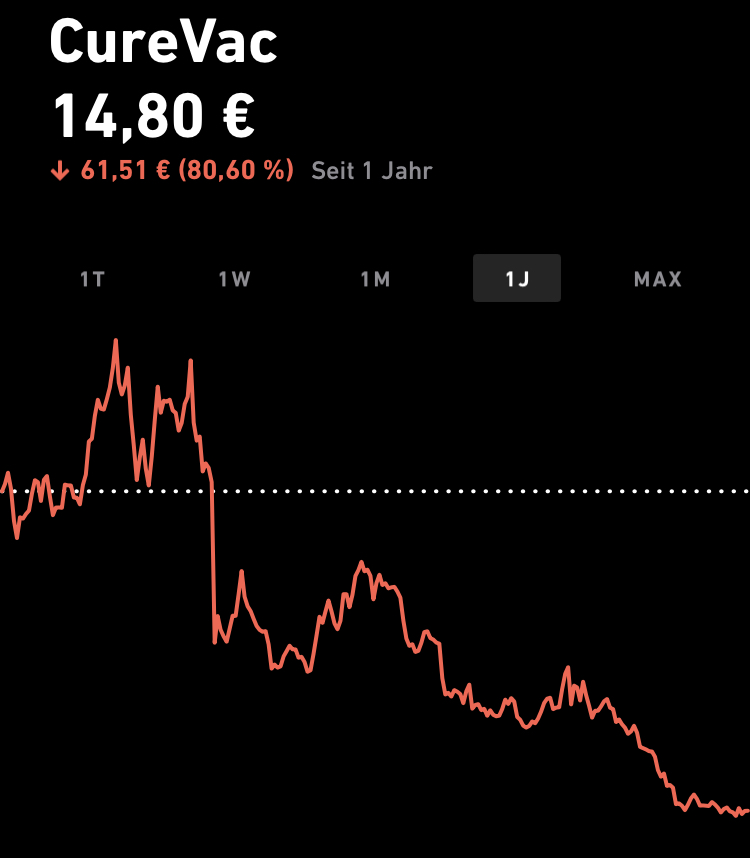Switch chart to the 1T range
This screenshot has height=858, width=750.
(x=92, y=279)
